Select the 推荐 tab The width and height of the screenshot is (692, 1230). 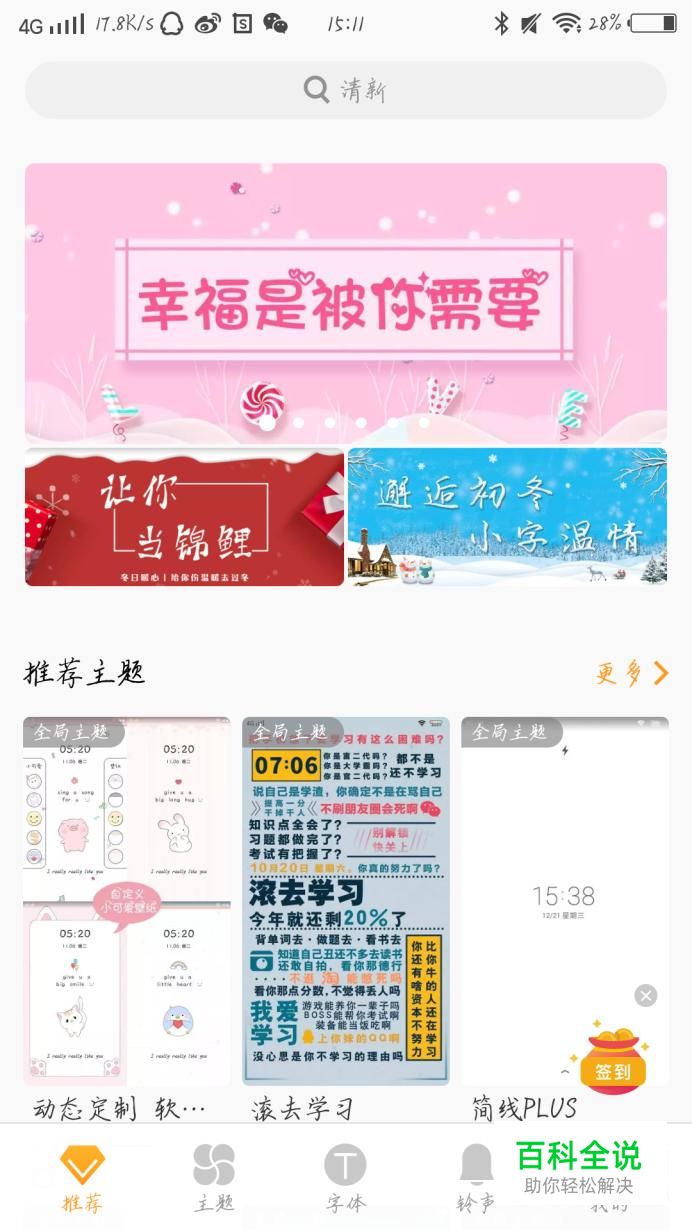pyautogui.click(x=82, y=1178)
